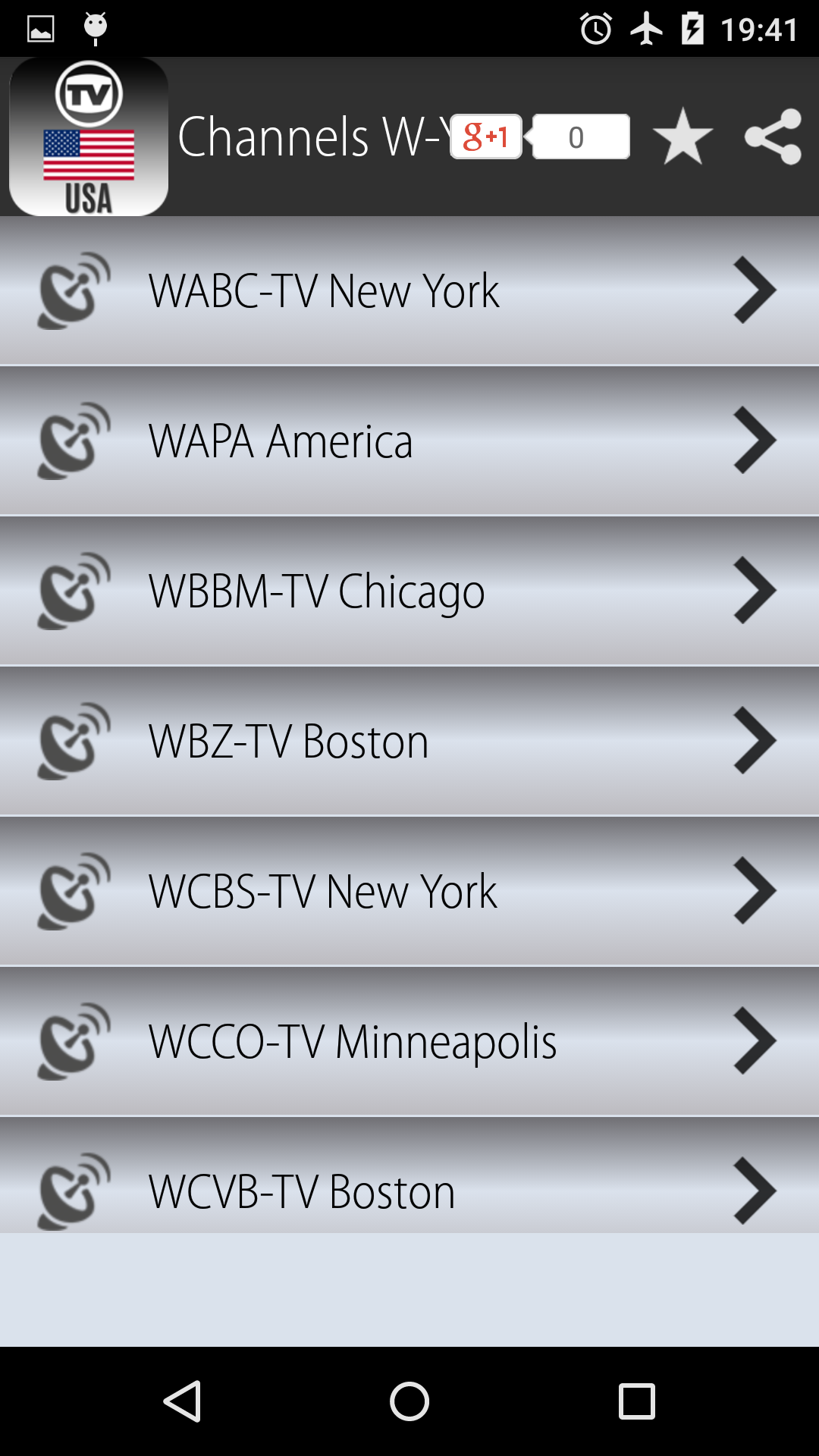The image size is (819, 1456).
Task: Open WBBM-TV Chicago channel
Action: (409, 591)
